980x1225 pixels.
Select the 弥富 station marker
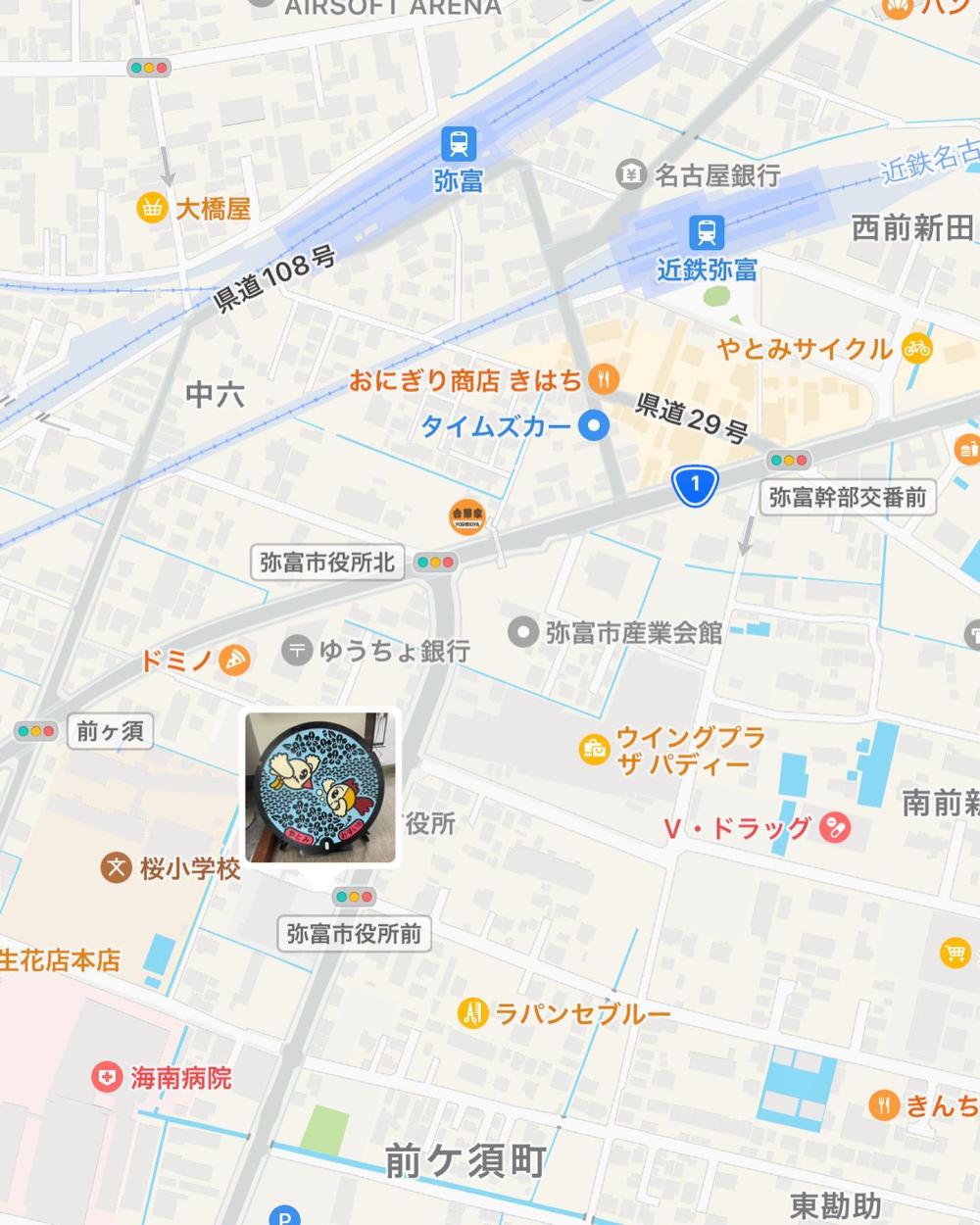click(459, 144)
